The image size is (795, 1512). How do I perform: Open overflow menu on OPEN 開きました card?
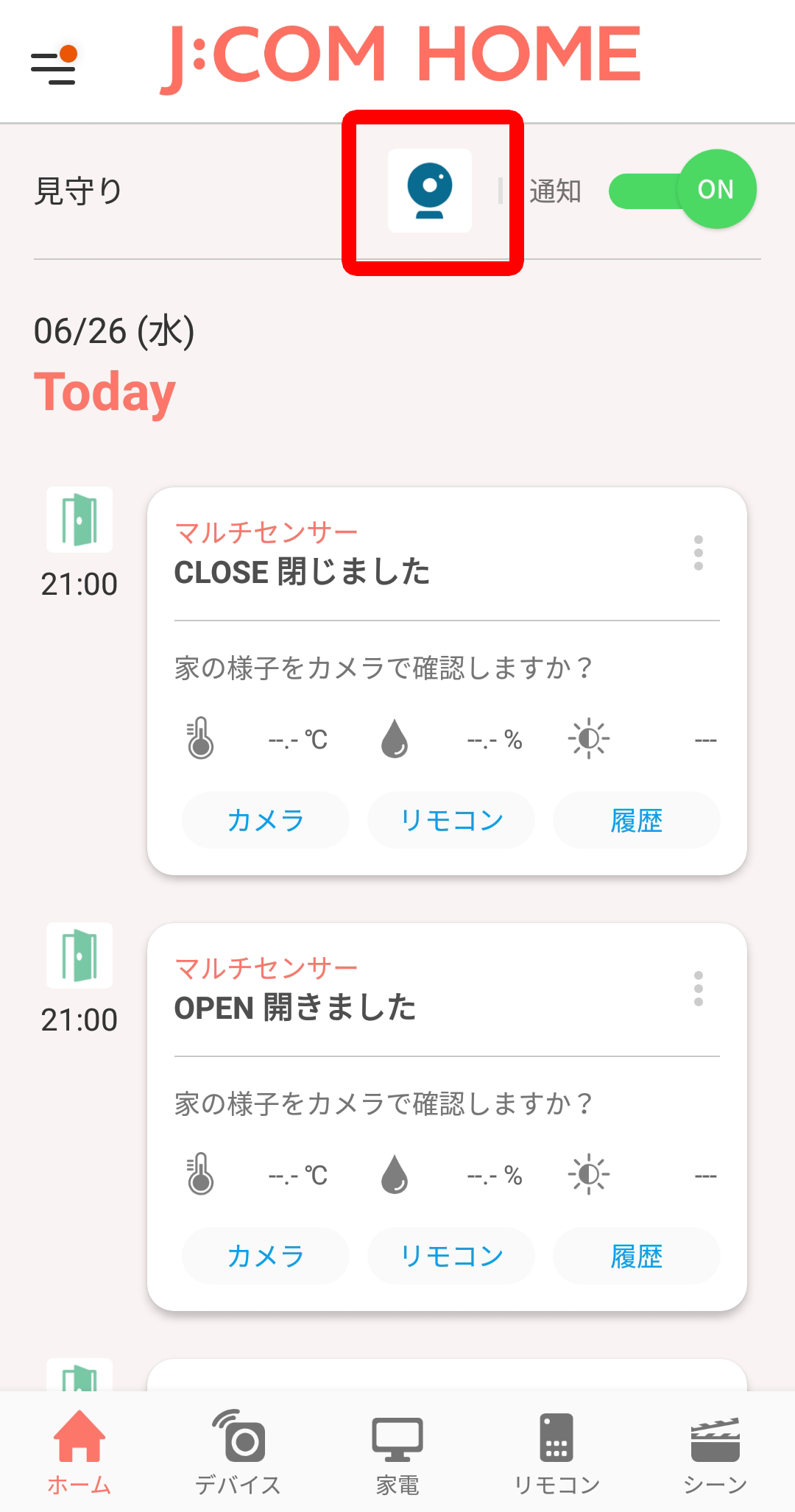click(x=698, y=989)
